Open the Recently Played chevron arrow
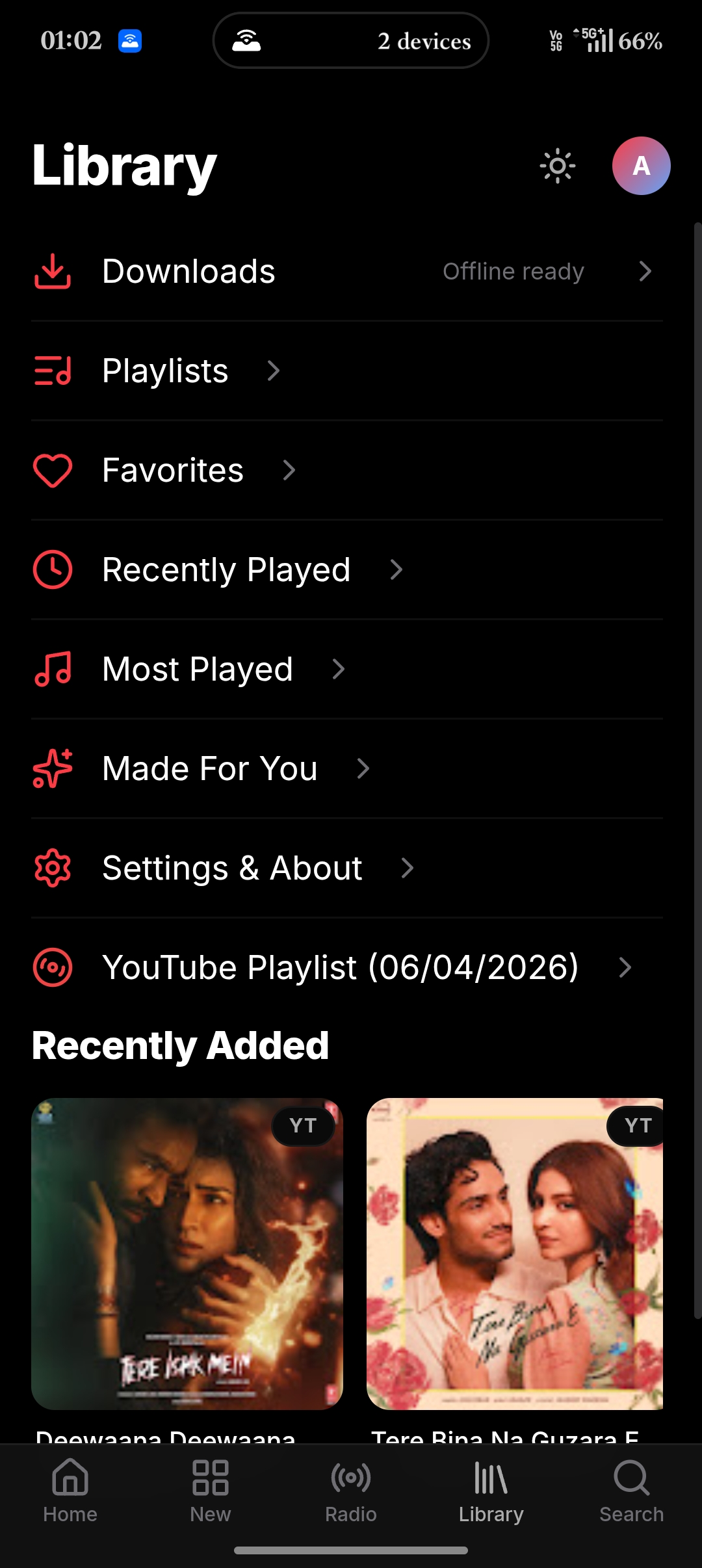The width and height of the screenshot is (702, 1568). pos(397,570)
